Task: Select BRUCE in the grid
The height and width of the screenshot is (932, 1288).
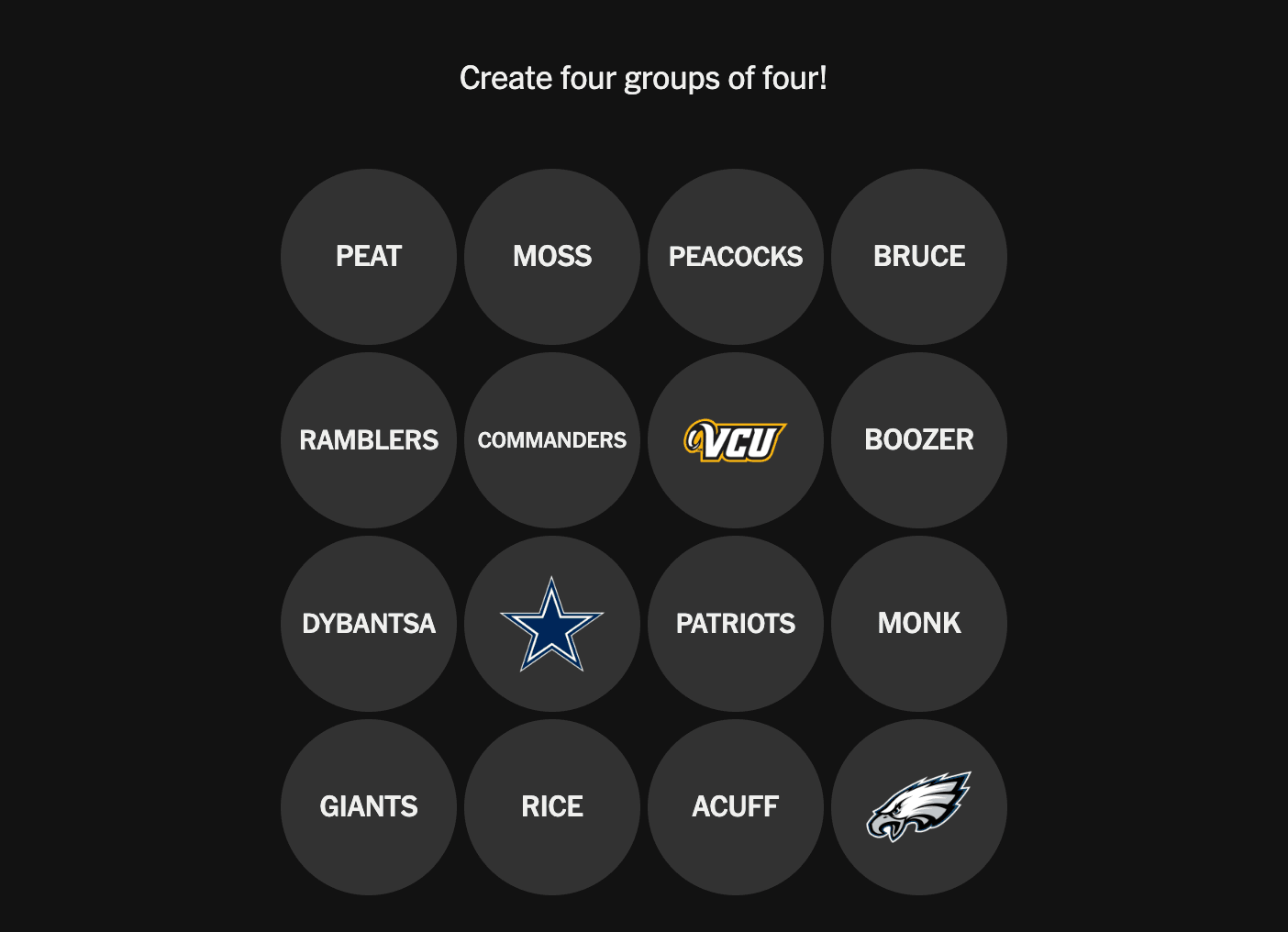Action: (919, 257)
